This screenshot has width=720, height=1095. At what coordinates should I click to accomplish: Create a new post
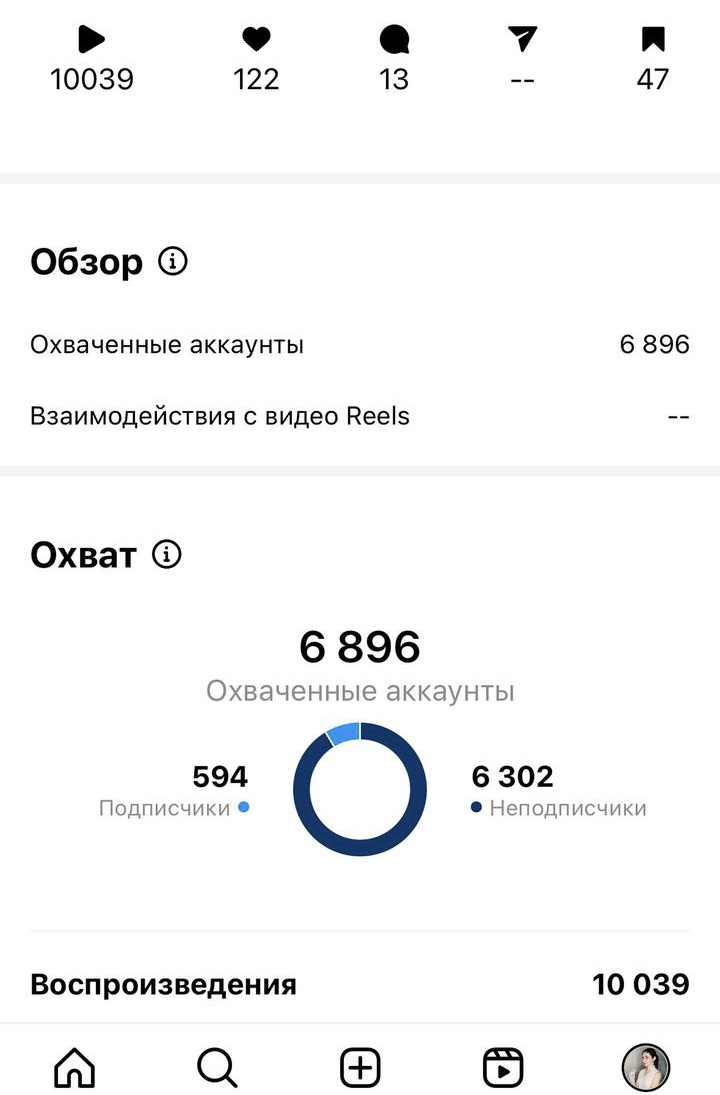360,1068
